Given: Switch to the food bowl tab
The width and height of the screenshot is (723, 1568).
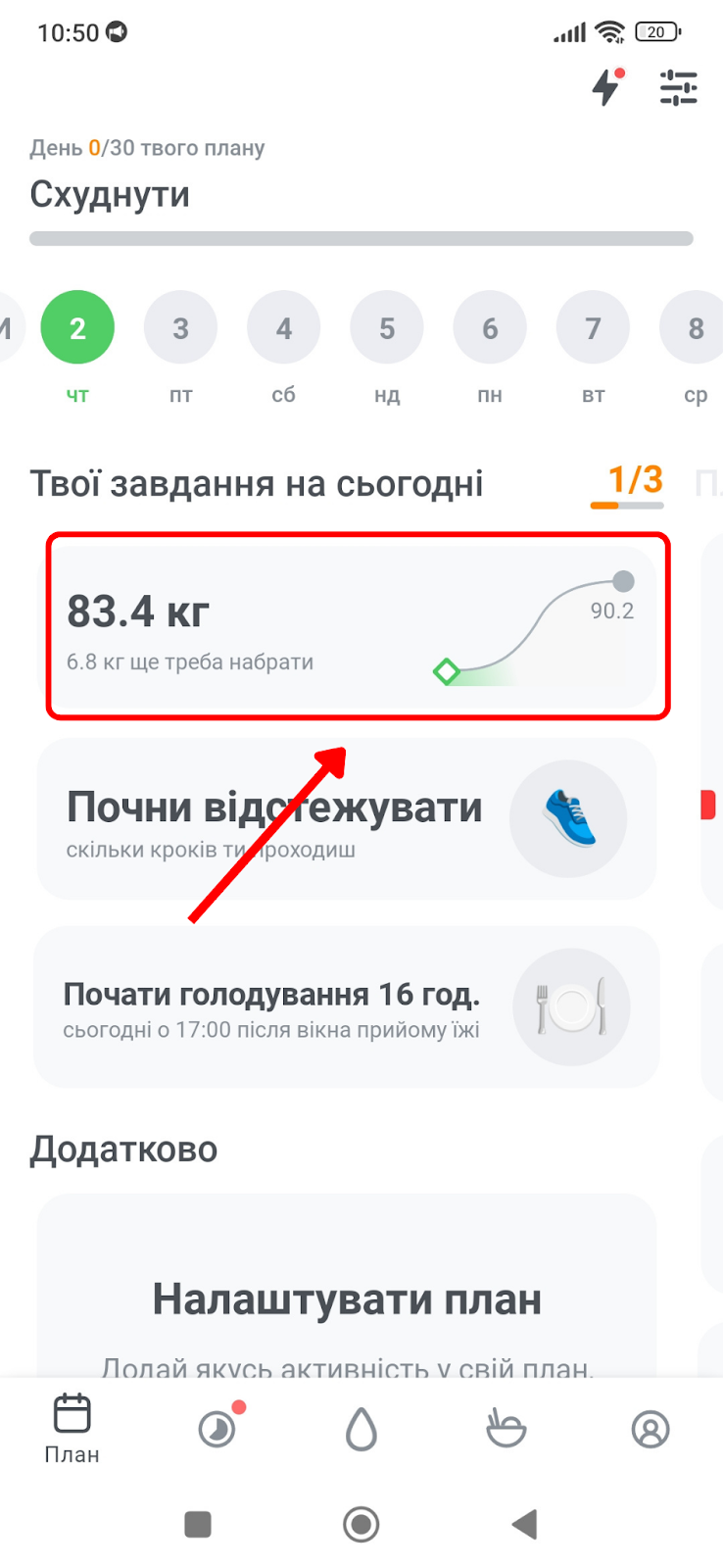Looking at the screenshot, I should 506,1429.
